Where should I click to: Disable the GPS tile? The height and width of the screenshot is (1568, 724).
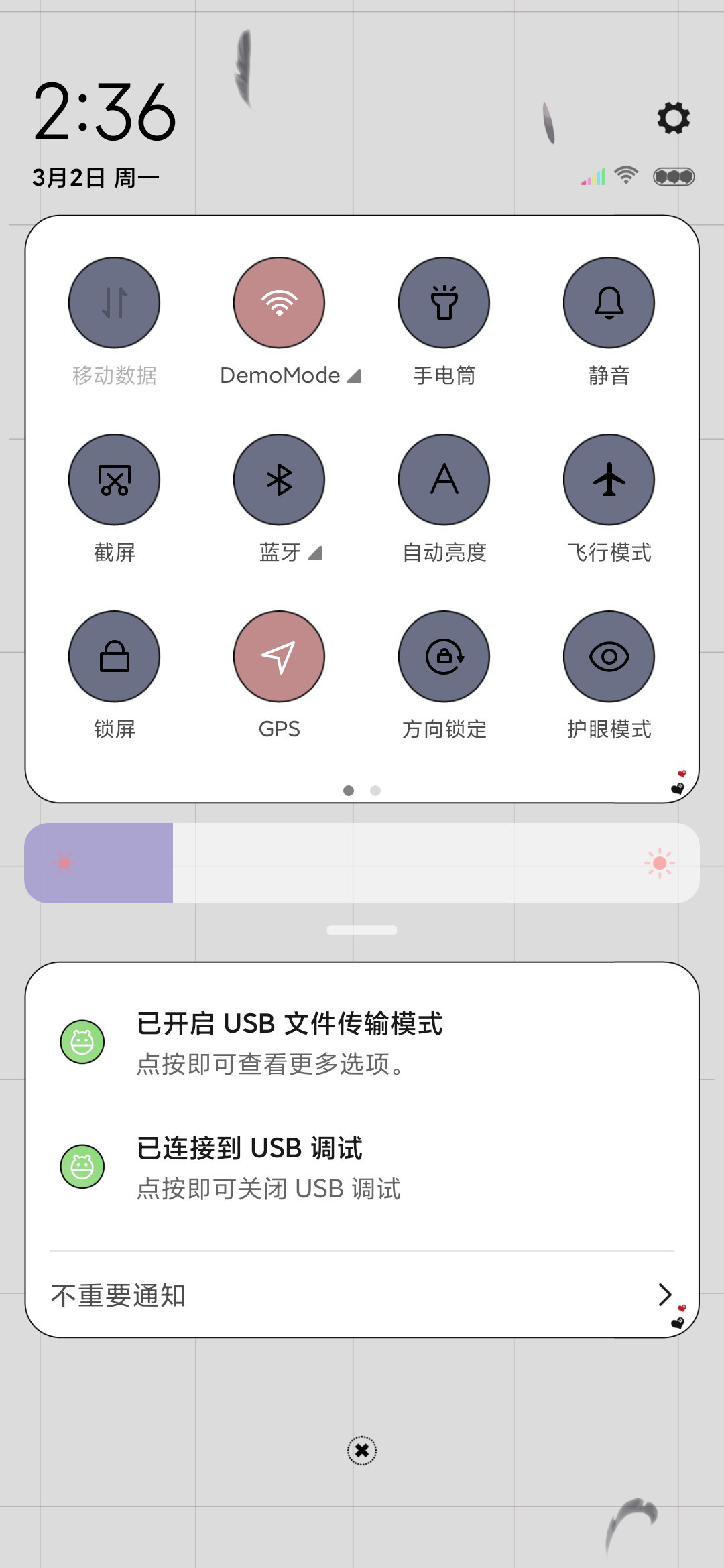click(279, 657)
